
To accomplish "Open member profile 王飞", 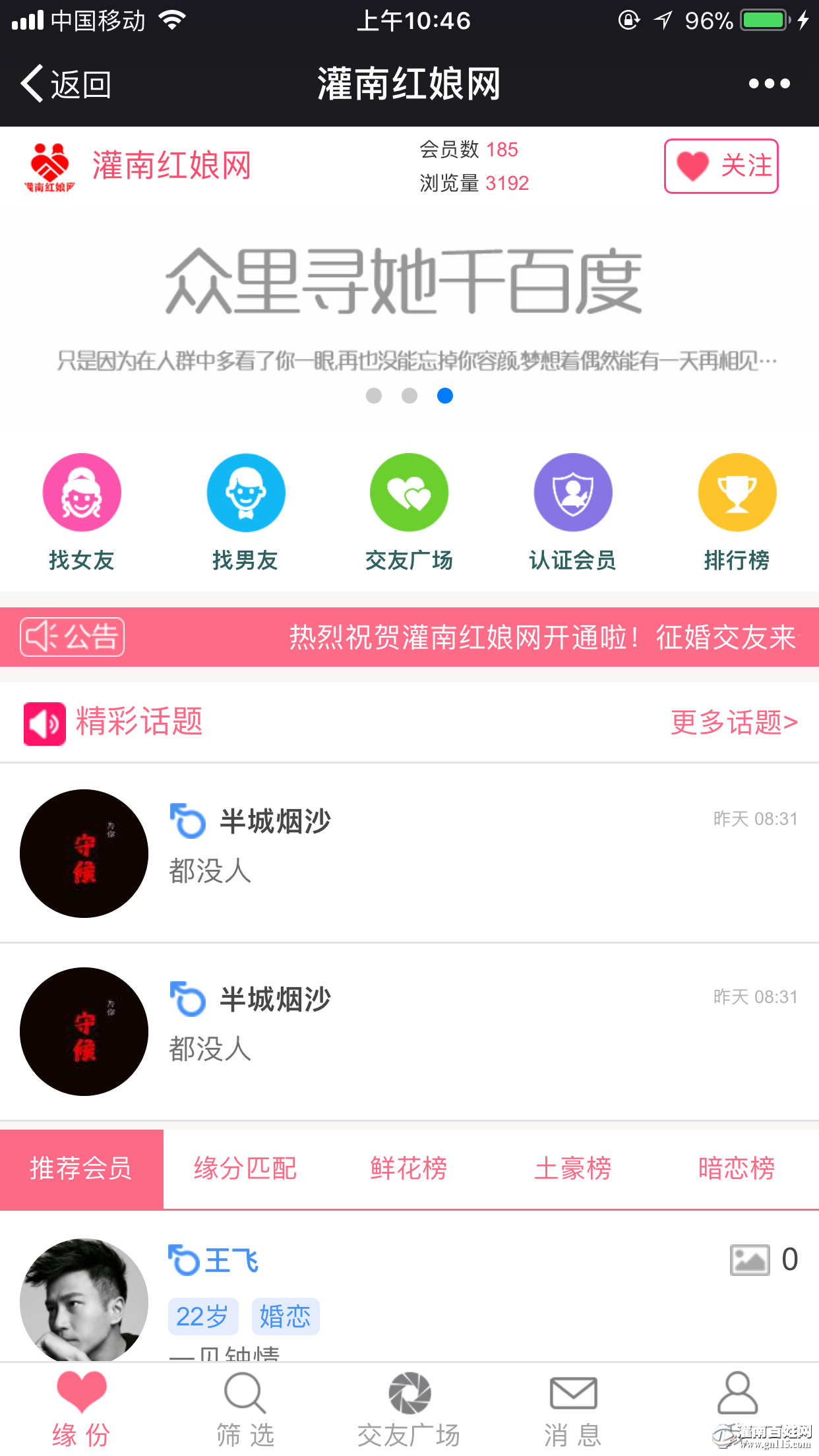I will 231,1261.
